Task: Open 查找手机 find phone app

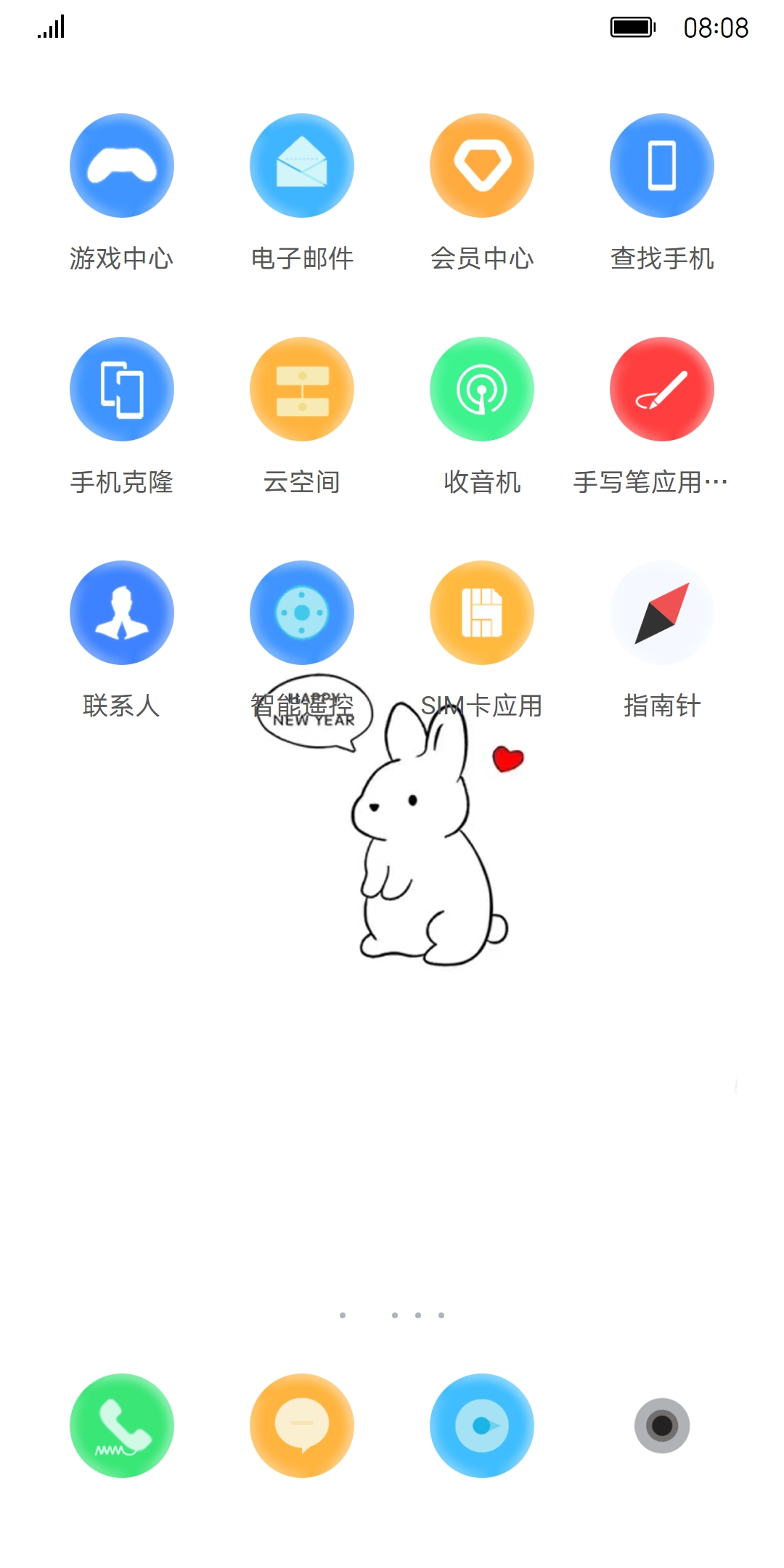Action: pyautogui.click(x=661, y=166)
